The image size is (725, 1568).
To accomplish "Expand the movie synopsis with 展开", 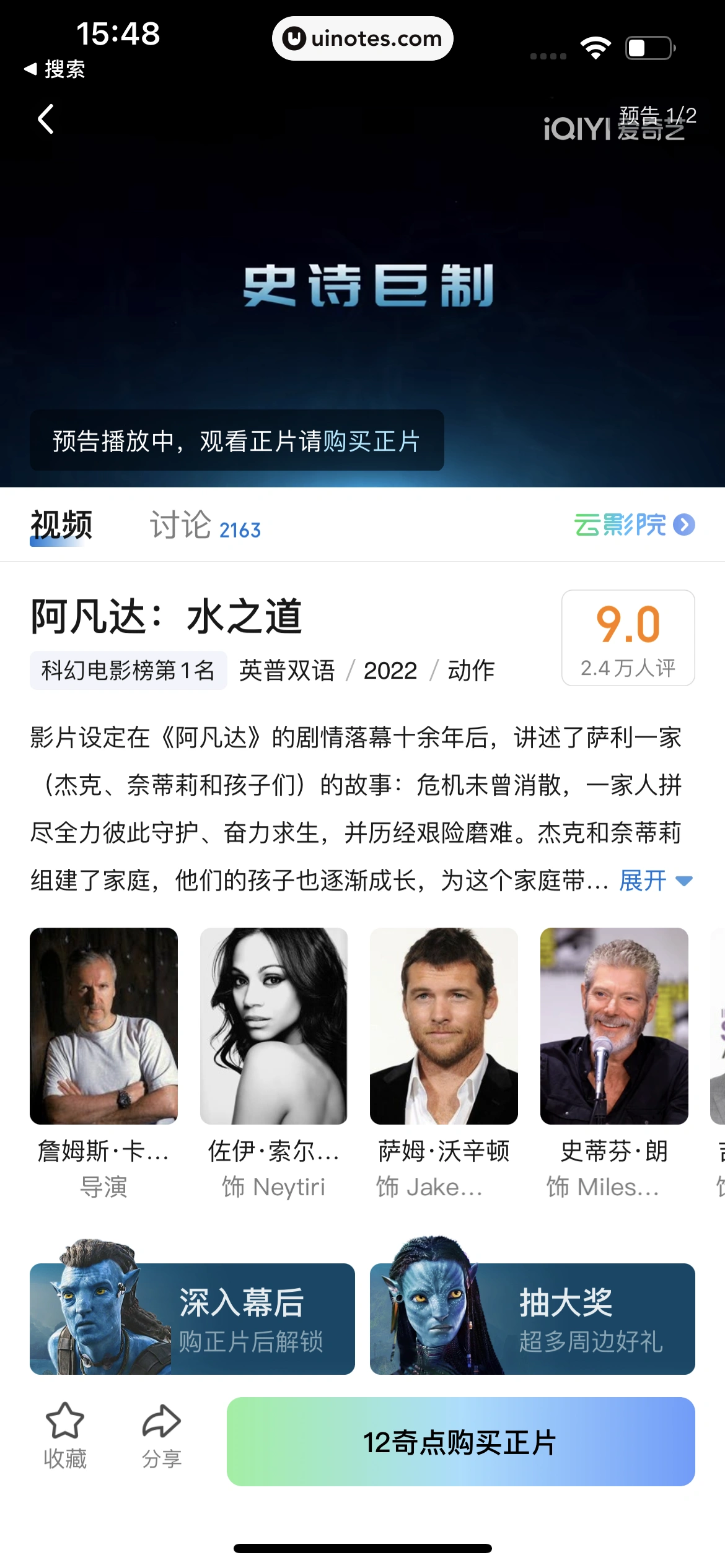I will click(640, 879).
